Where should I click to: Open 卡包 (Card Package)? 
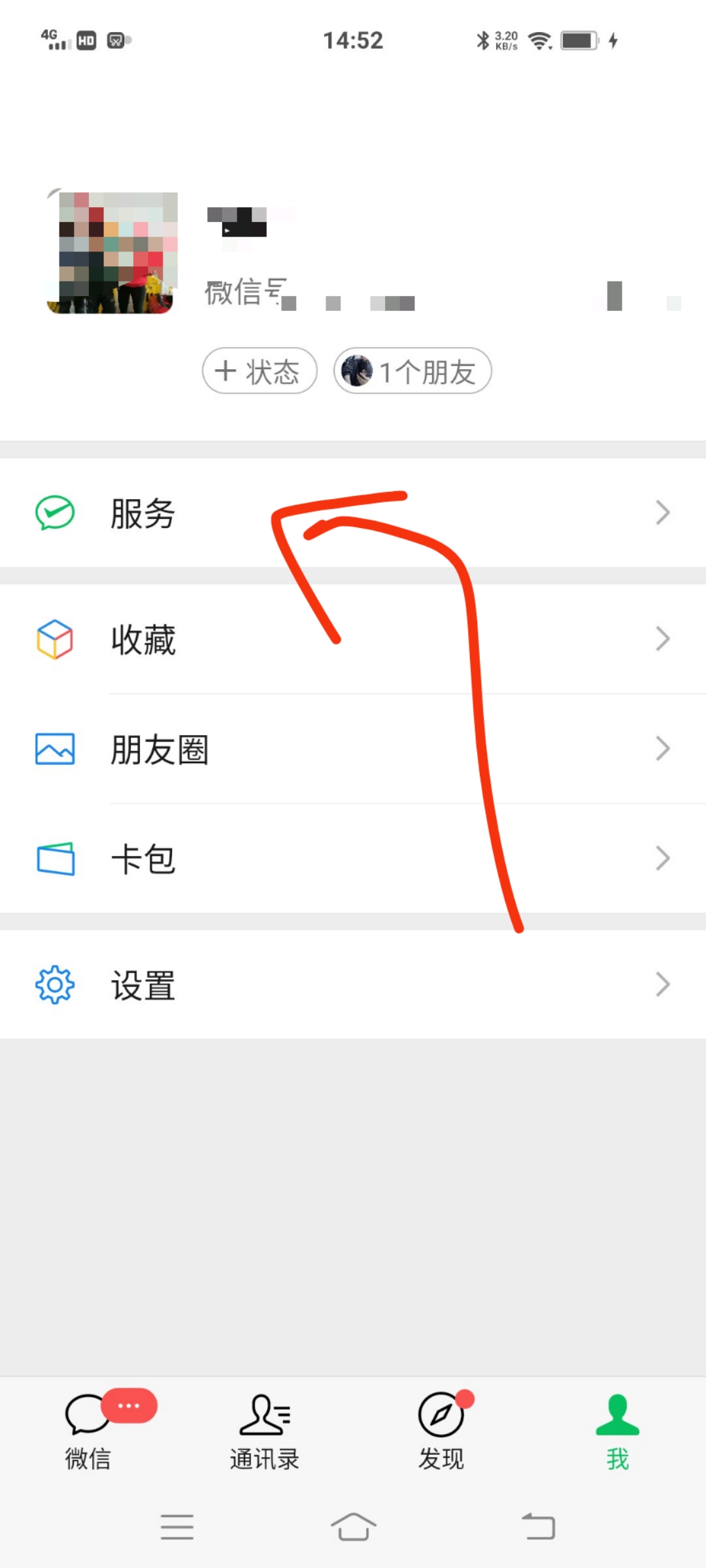coord(143,859)
